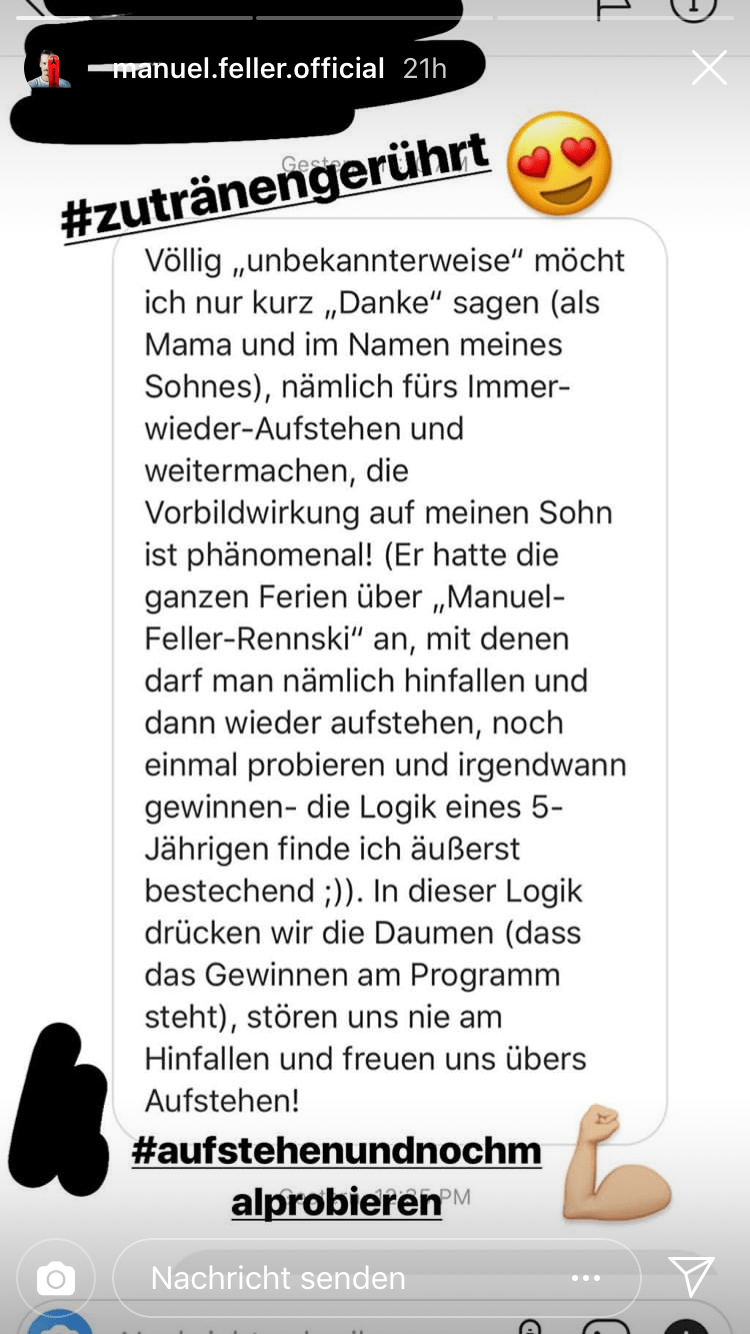
Task: Open the three-dot options in message field
Action: coord(585,1277)
